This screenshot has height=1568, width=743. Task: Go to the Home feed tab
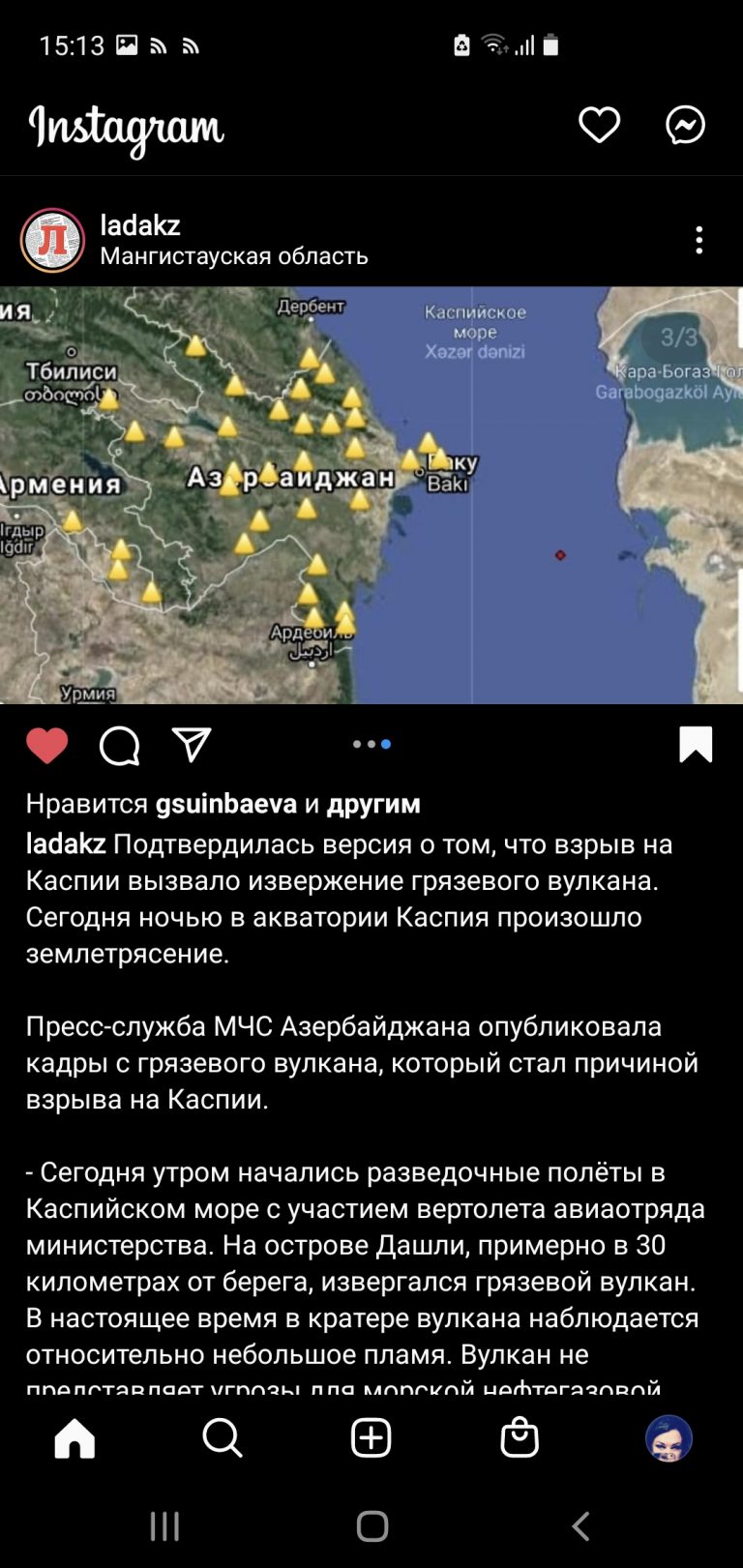[74, 1437]
